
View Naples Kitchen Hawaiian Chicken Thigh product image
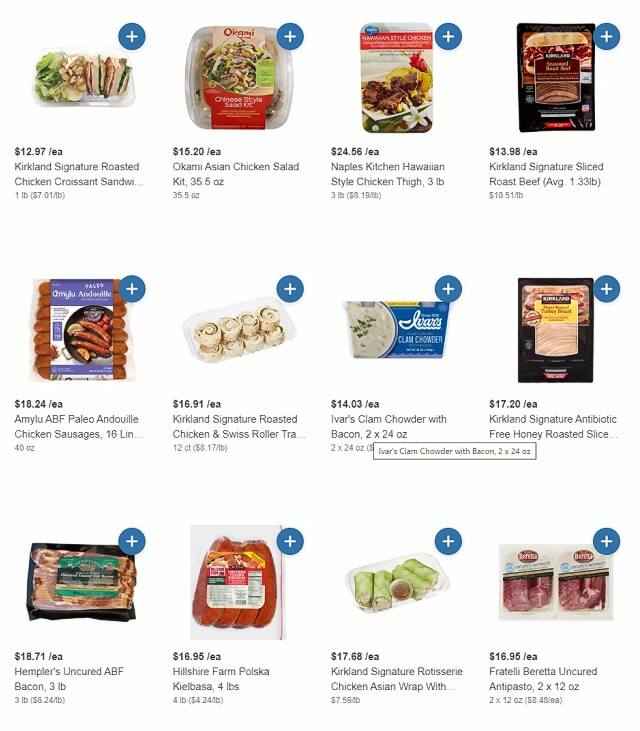(396, 80)
